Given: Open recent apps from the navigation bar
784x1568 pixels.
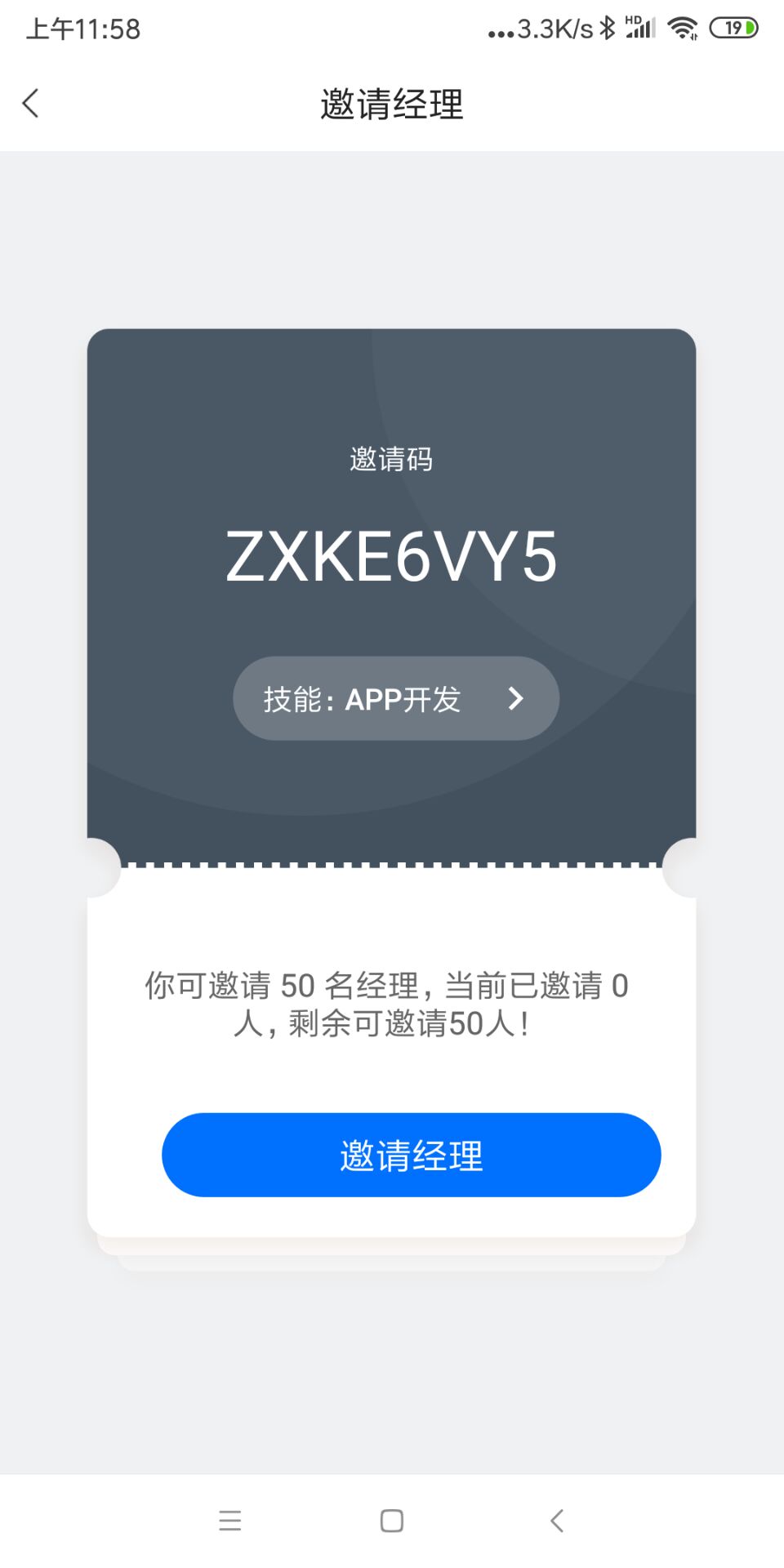Looking at the screenshot, I should 230,1521.
